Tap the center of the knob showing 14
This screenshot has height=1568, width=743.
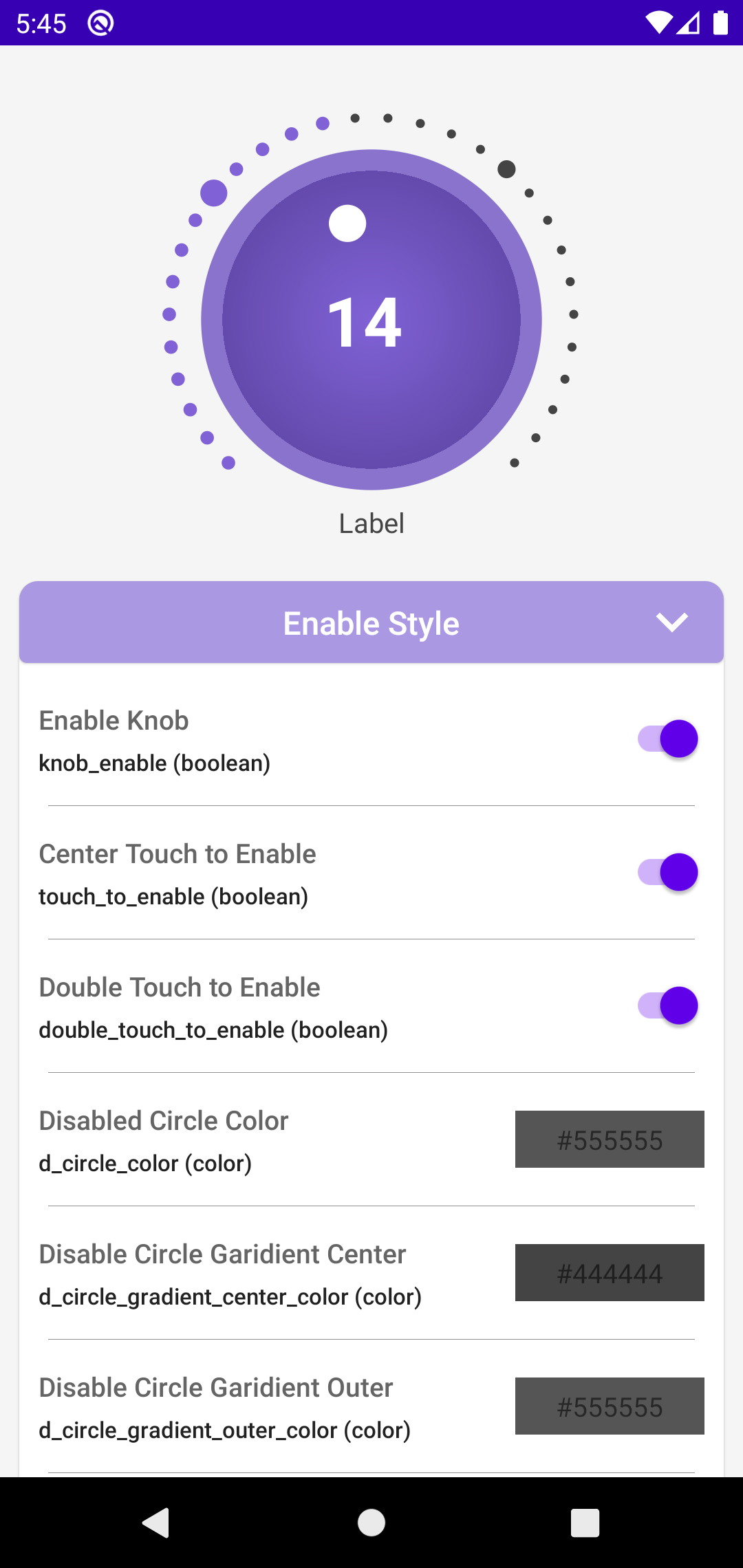[371, 320]
